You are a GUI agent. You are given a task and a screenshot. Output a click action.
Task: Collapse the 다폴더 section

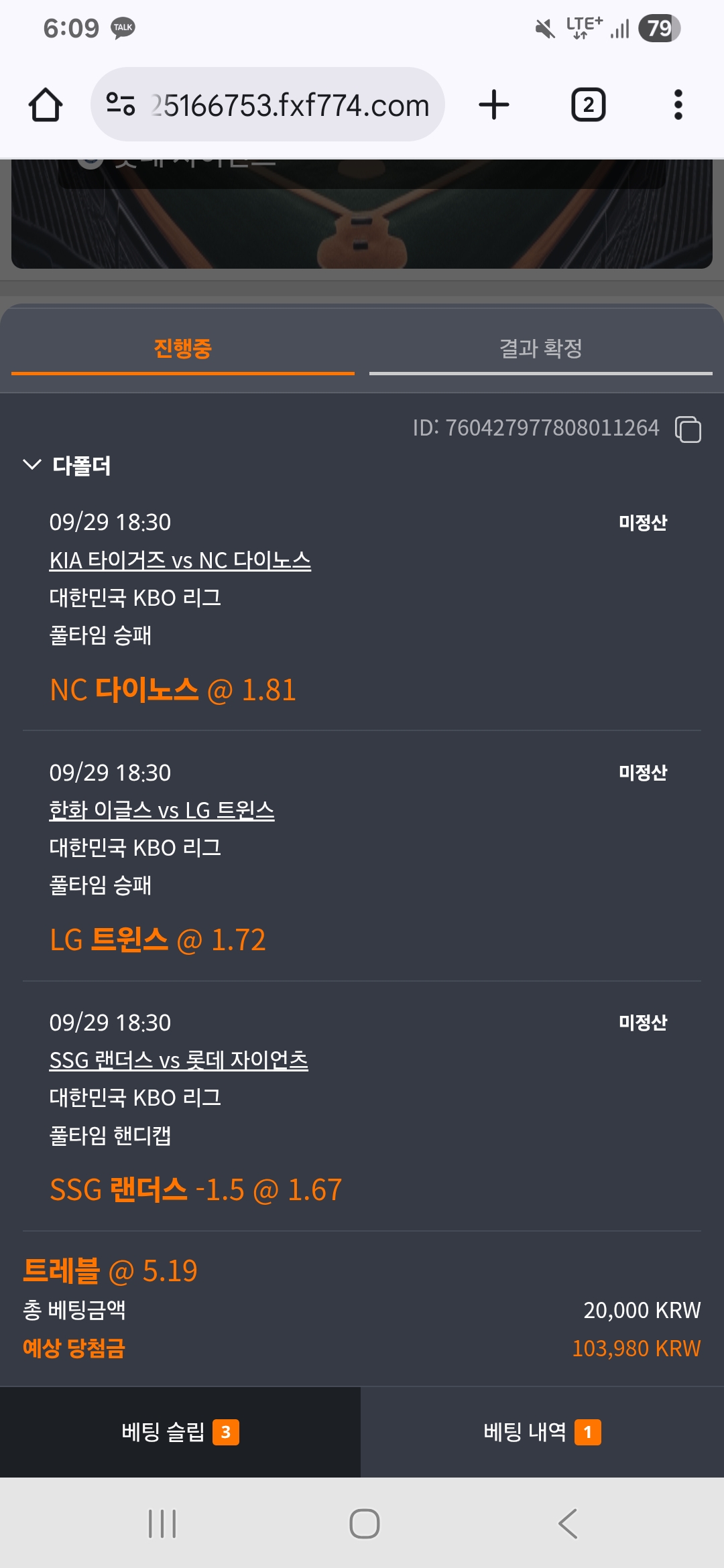[32, 464]
